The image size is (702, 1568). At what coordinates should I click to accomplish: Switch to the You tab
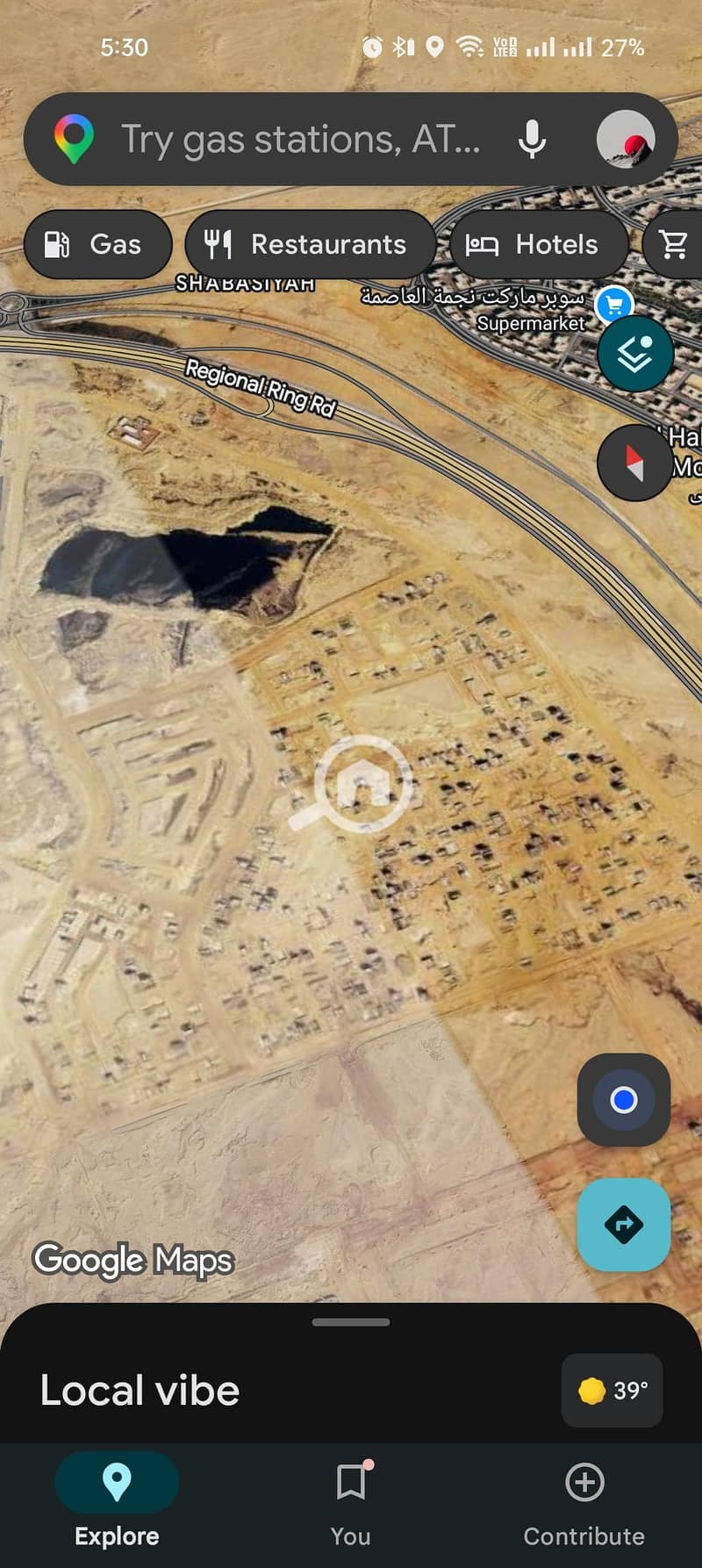click(x=351, y=1500)
